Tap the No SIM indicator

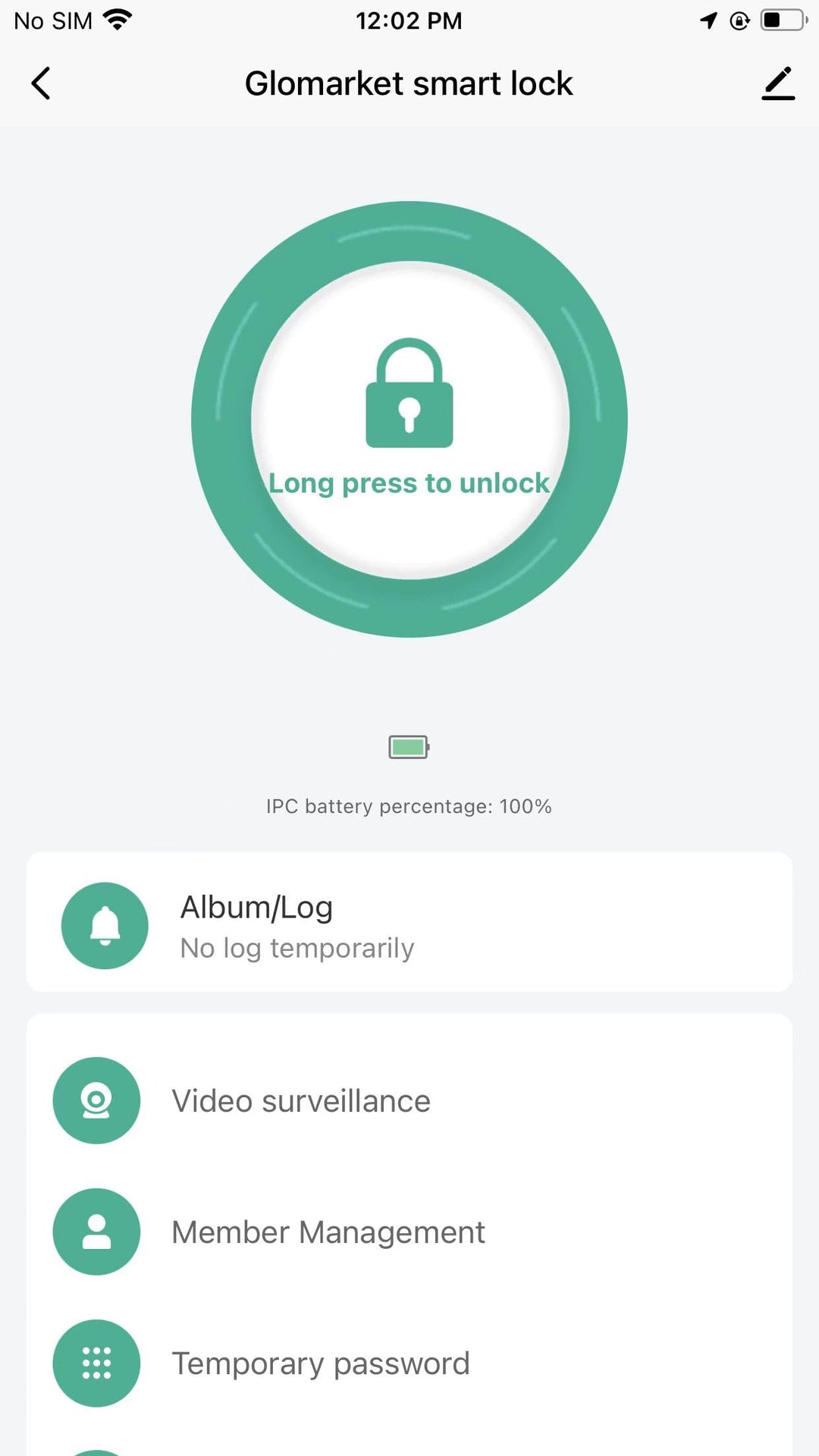click(x=53, y=20)
